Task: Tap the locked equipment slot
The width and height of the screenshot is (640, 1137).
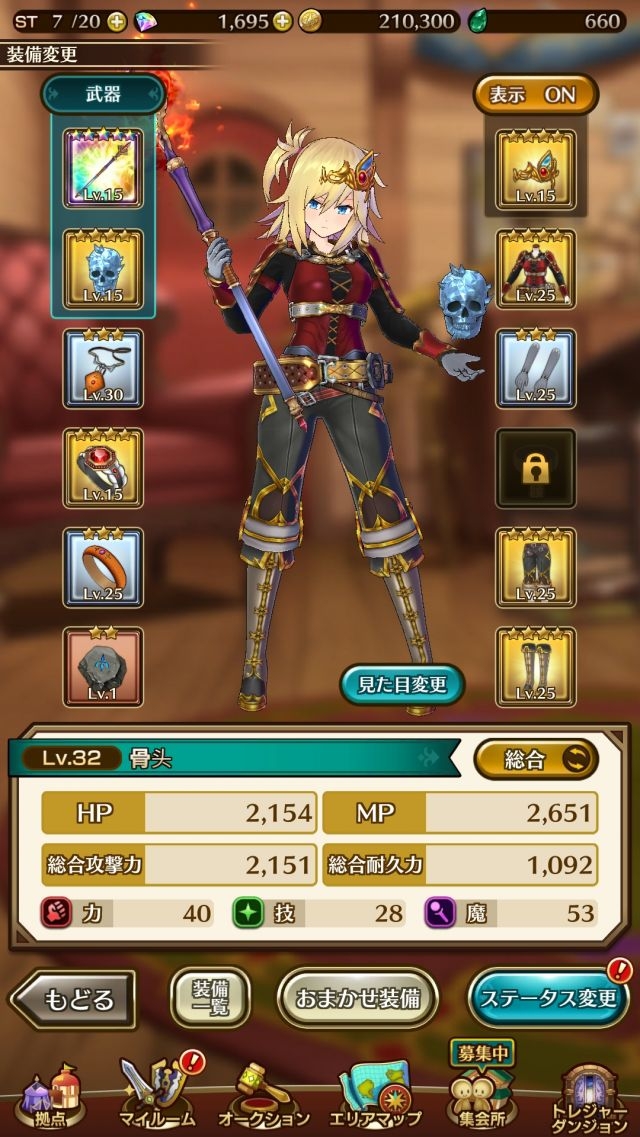Action: tap(536, 467)
